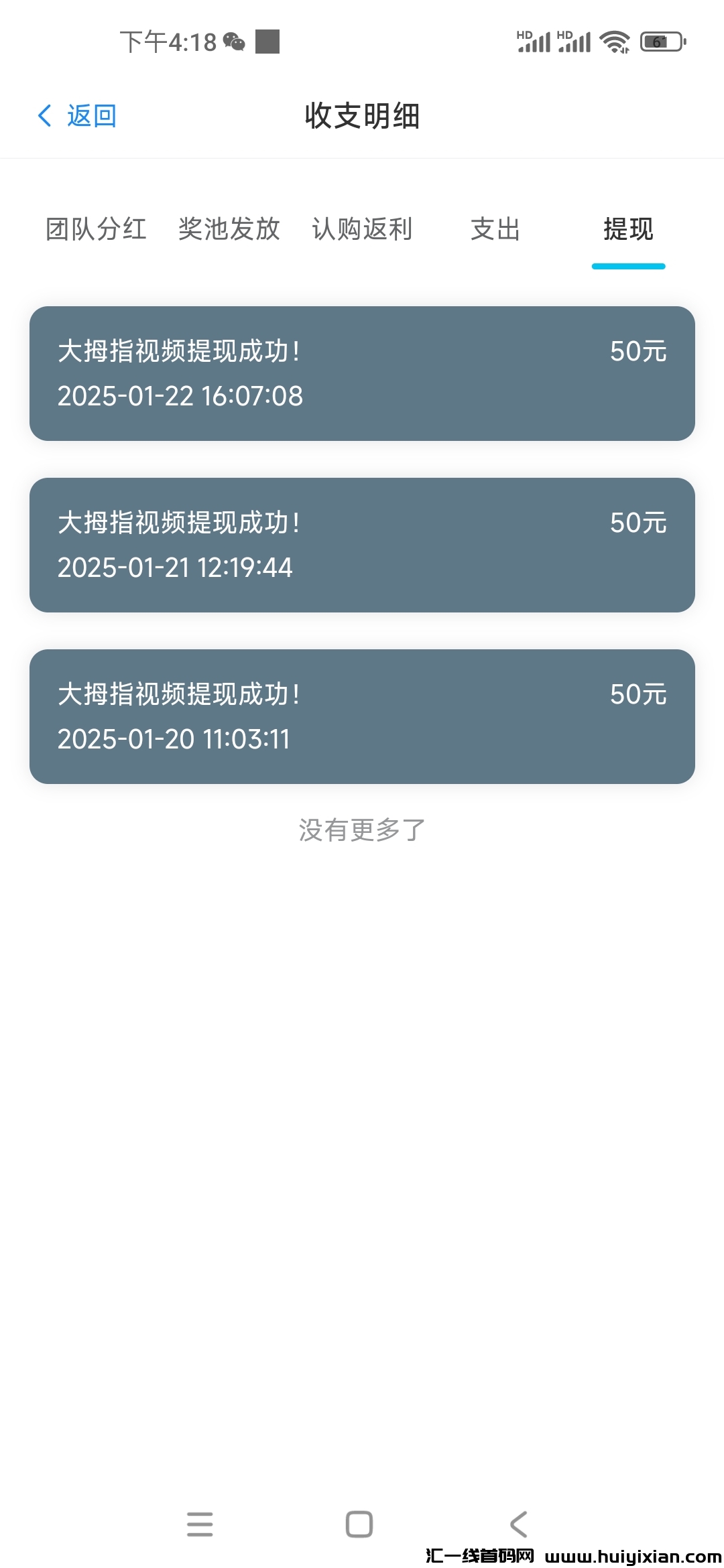Tap the withdrawal record dated 2025-01-22
Screen dimensions: 724x1568
click(361, 372)
